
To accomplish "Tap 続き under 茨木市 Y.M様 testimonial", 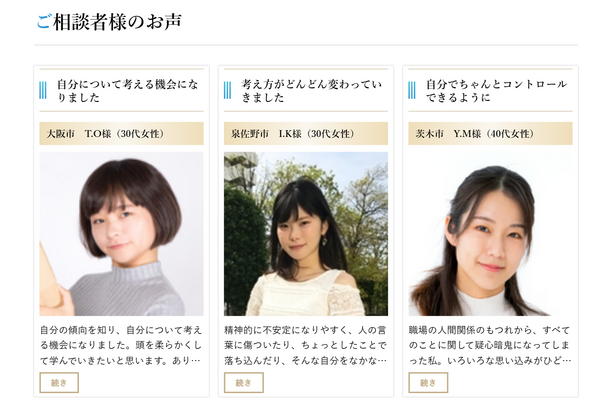I will coord(428,382).
